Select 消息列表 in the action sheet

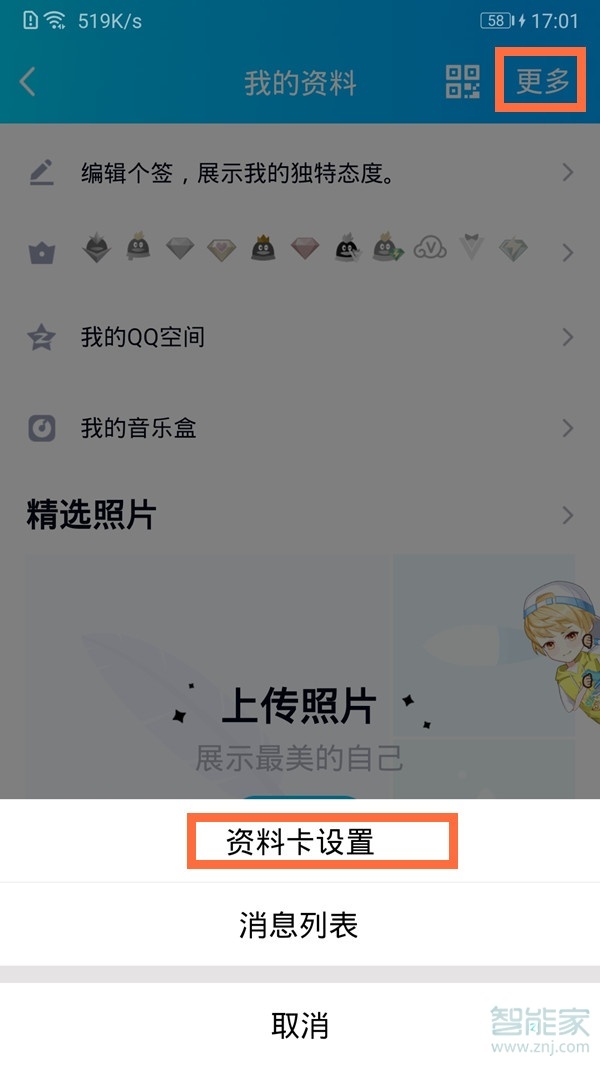coord(299,924)
